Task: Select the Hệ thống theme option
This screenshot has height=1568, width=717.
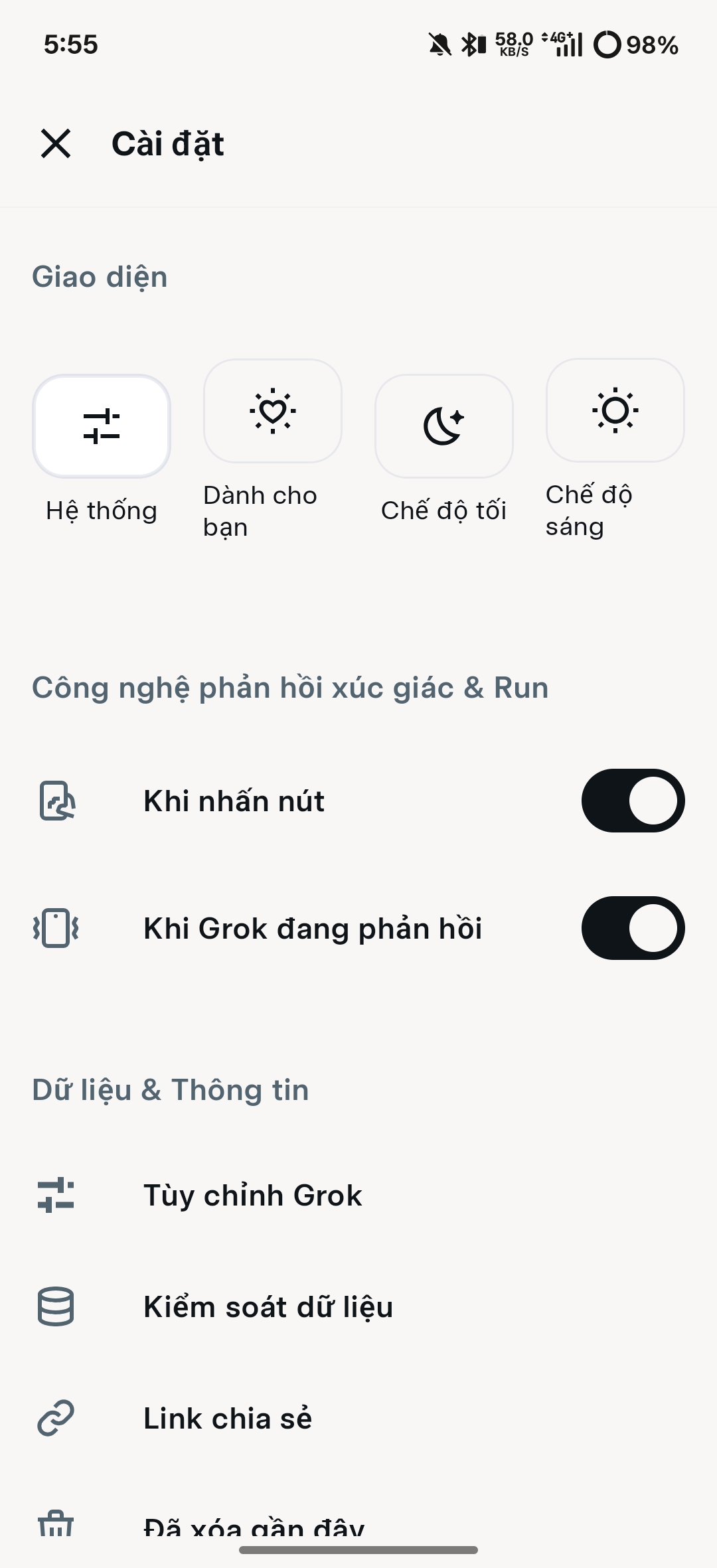Action: coord(102,426)
